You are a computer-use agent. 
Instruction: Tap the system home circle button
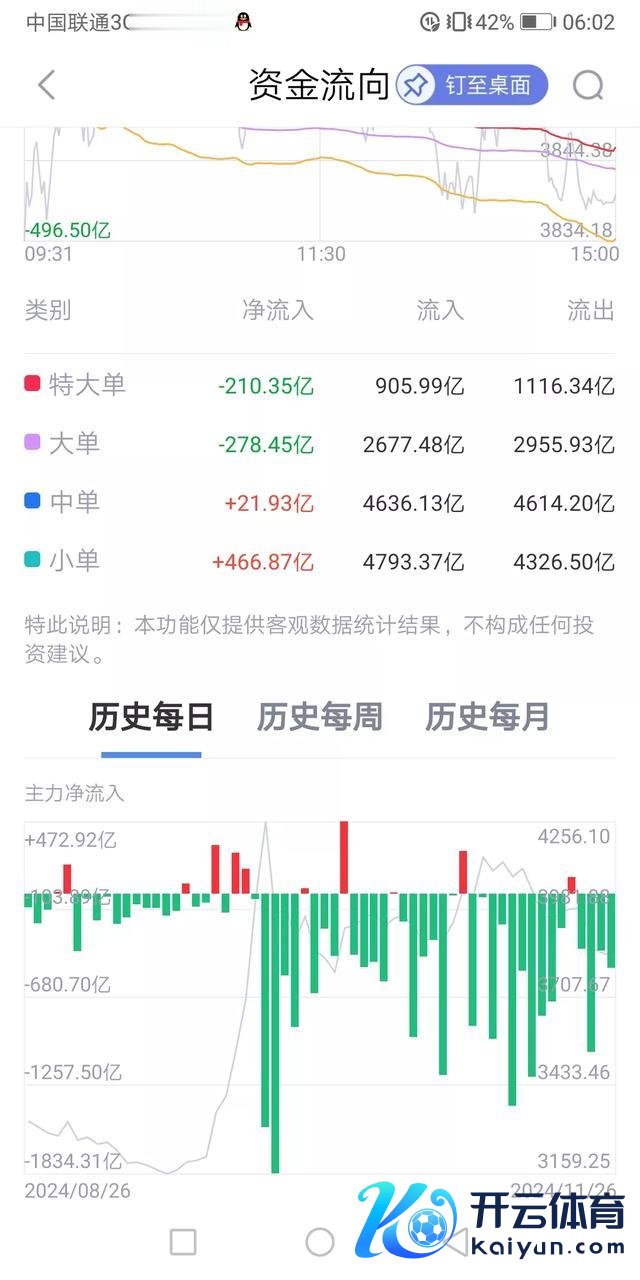tap(320, 1242)
